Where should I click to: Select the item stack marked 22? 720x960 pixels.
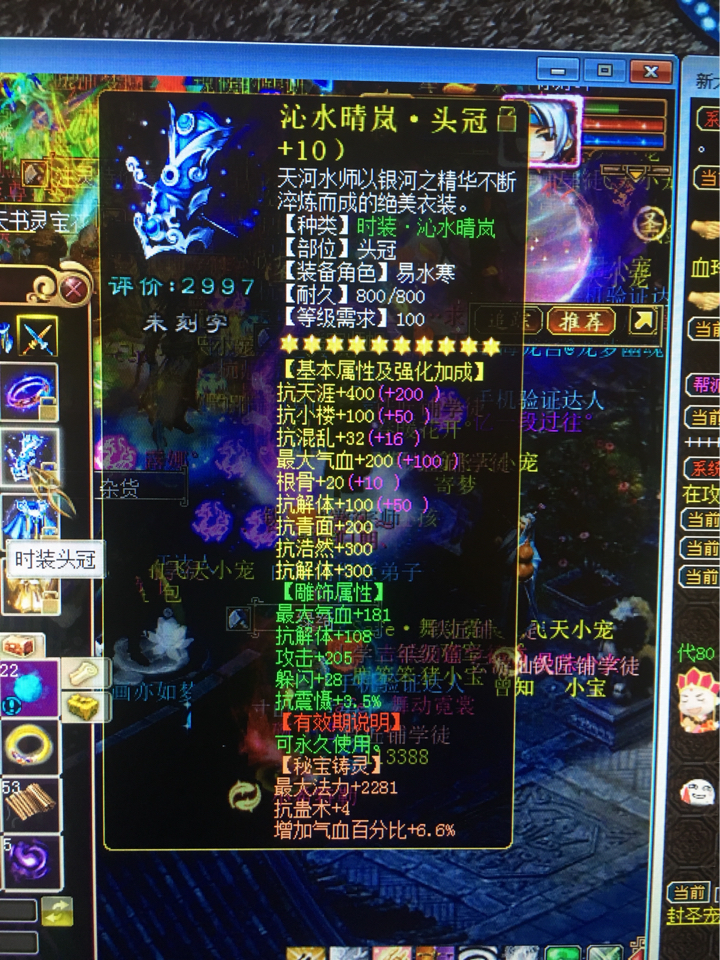(x=29, y=689)
